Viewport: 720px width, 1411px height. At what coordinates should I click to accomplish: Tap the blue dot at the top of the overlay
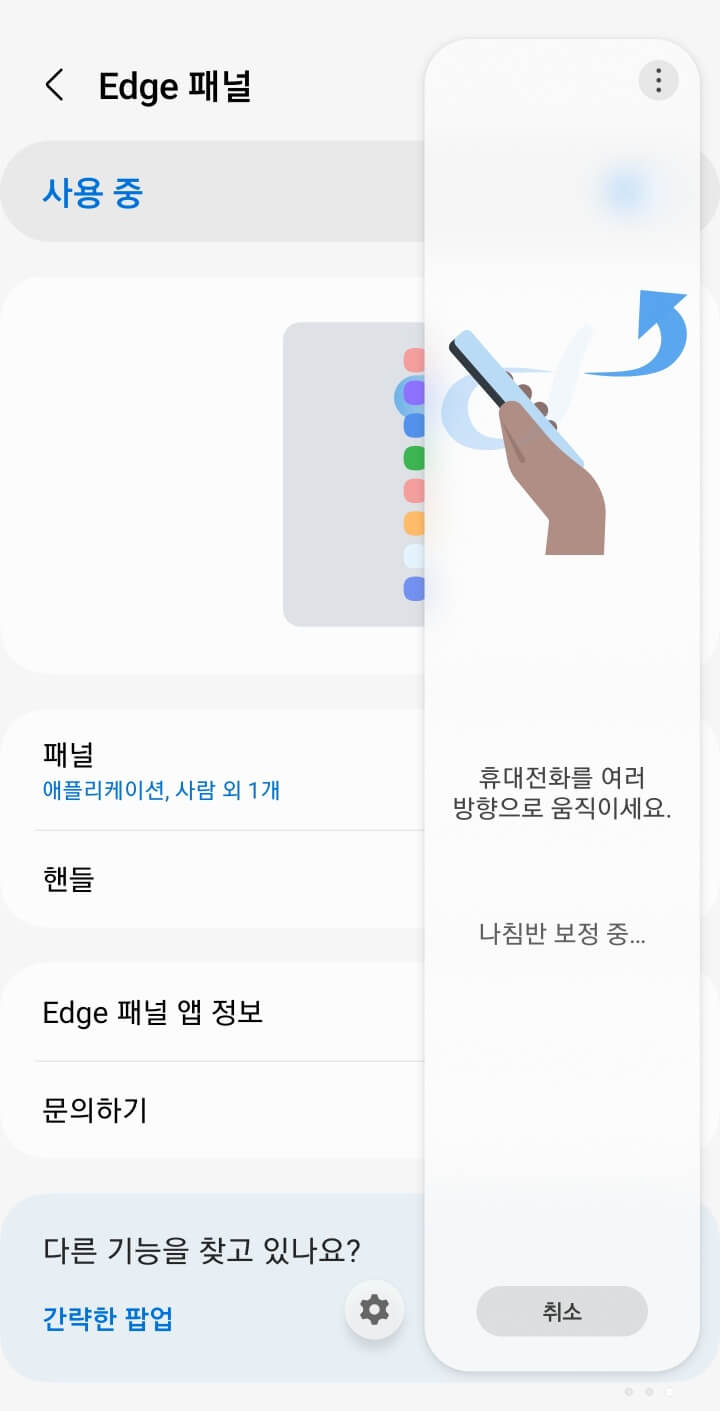[x=622, y=190]
